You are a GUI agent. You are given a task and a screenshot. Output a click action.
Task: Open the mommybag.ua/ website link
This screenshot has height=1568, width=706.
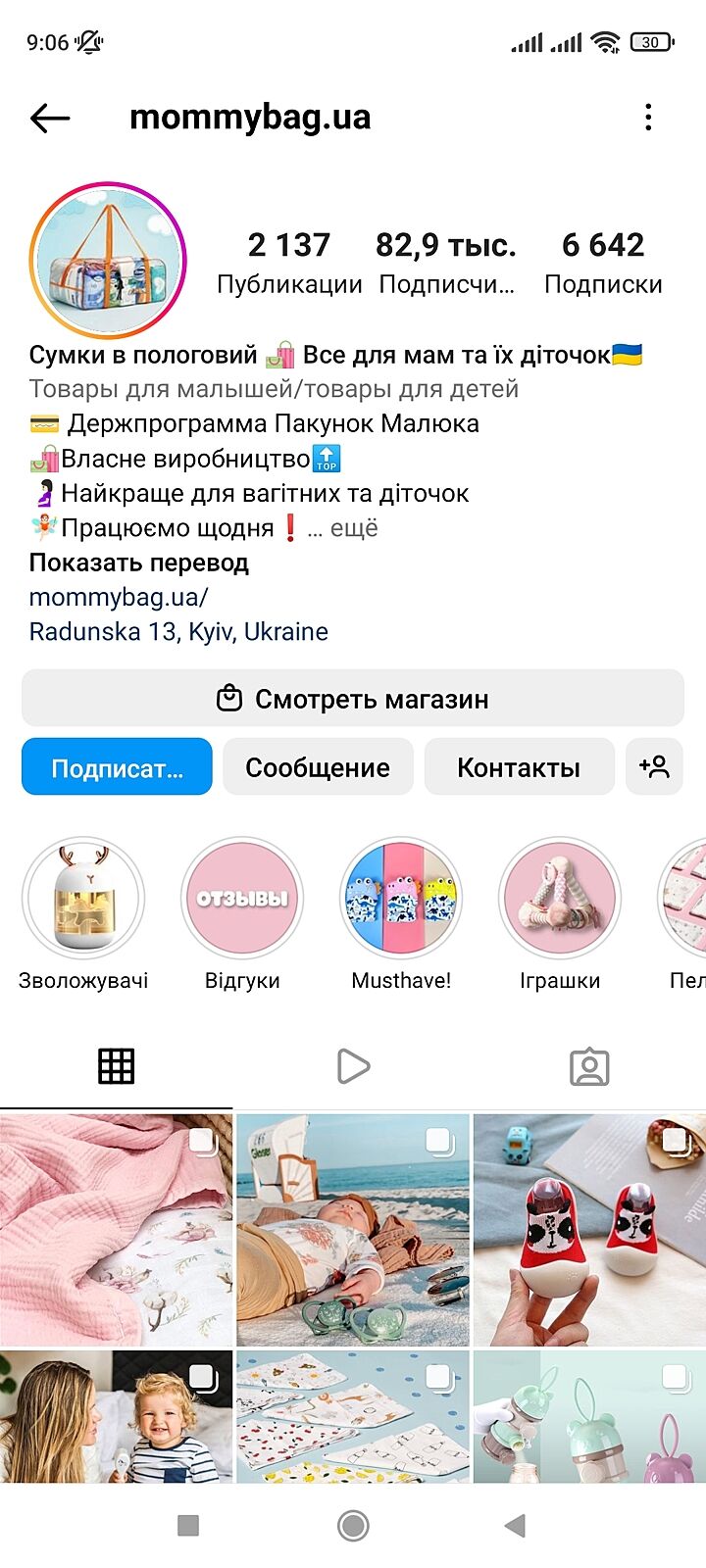(119, 597)
